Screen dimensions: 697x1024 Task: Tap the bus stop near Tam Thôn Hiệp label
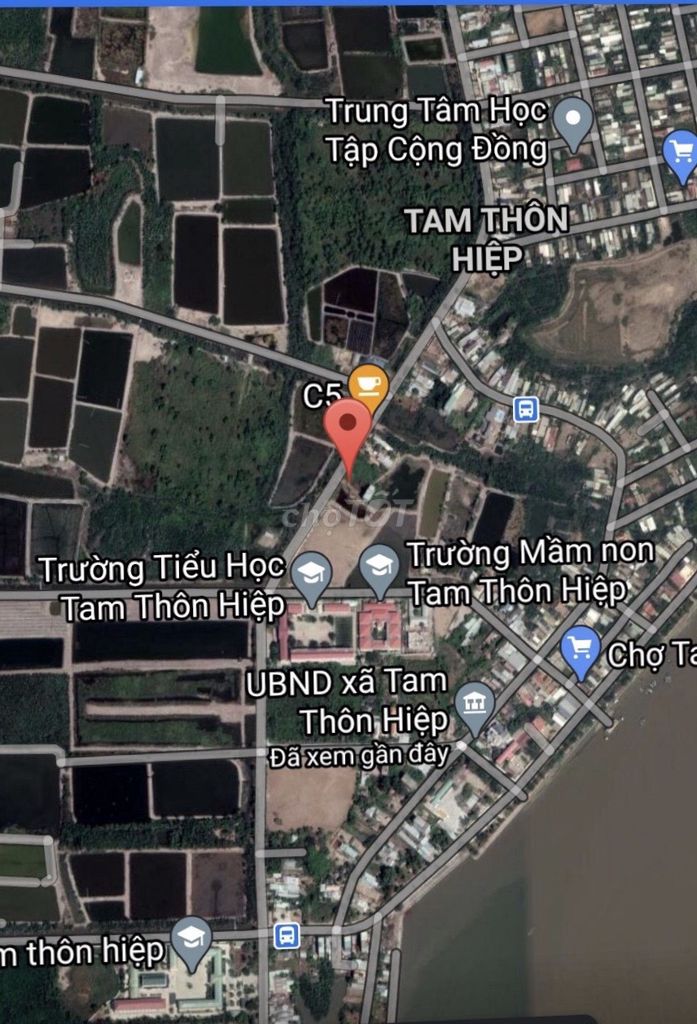click(526, 409)
